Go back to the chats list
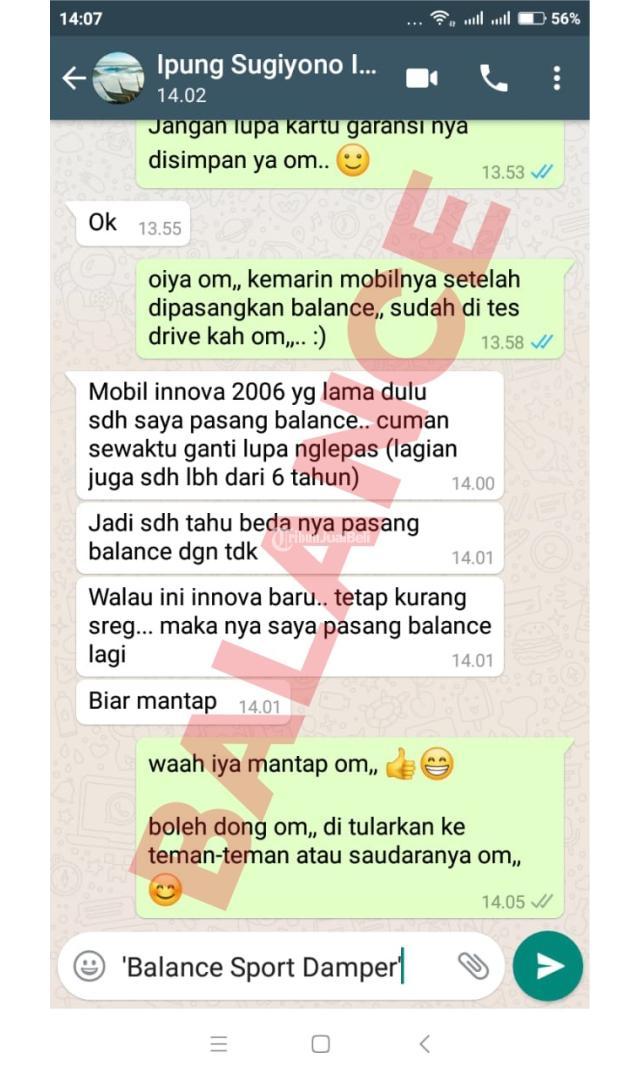 tap(73, 78)
